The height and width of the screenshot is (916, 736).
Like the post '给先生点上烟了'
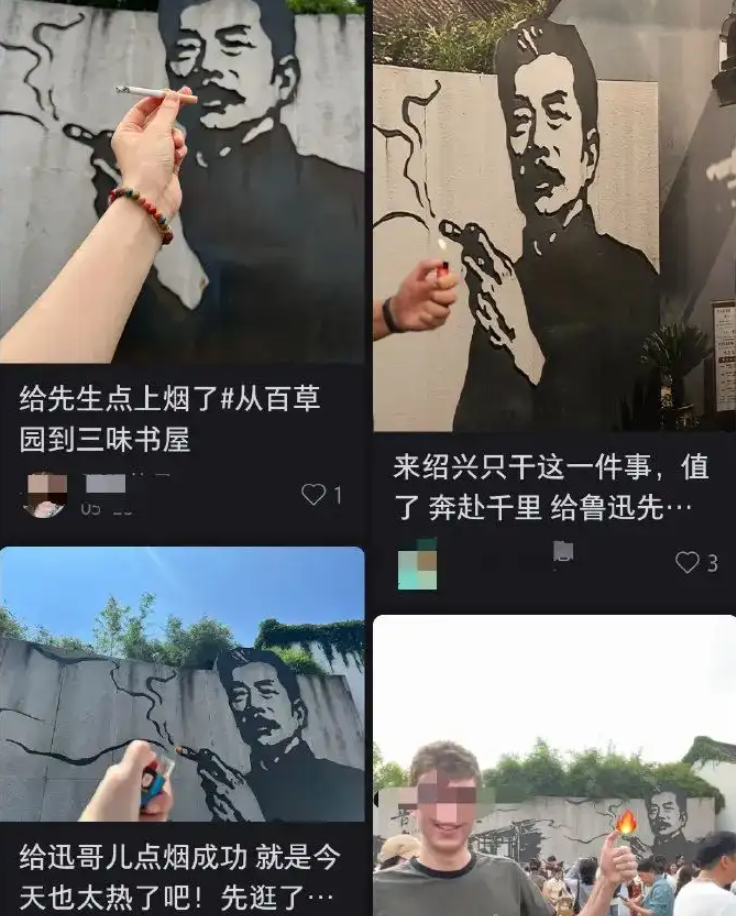click(x=314, y=494)
